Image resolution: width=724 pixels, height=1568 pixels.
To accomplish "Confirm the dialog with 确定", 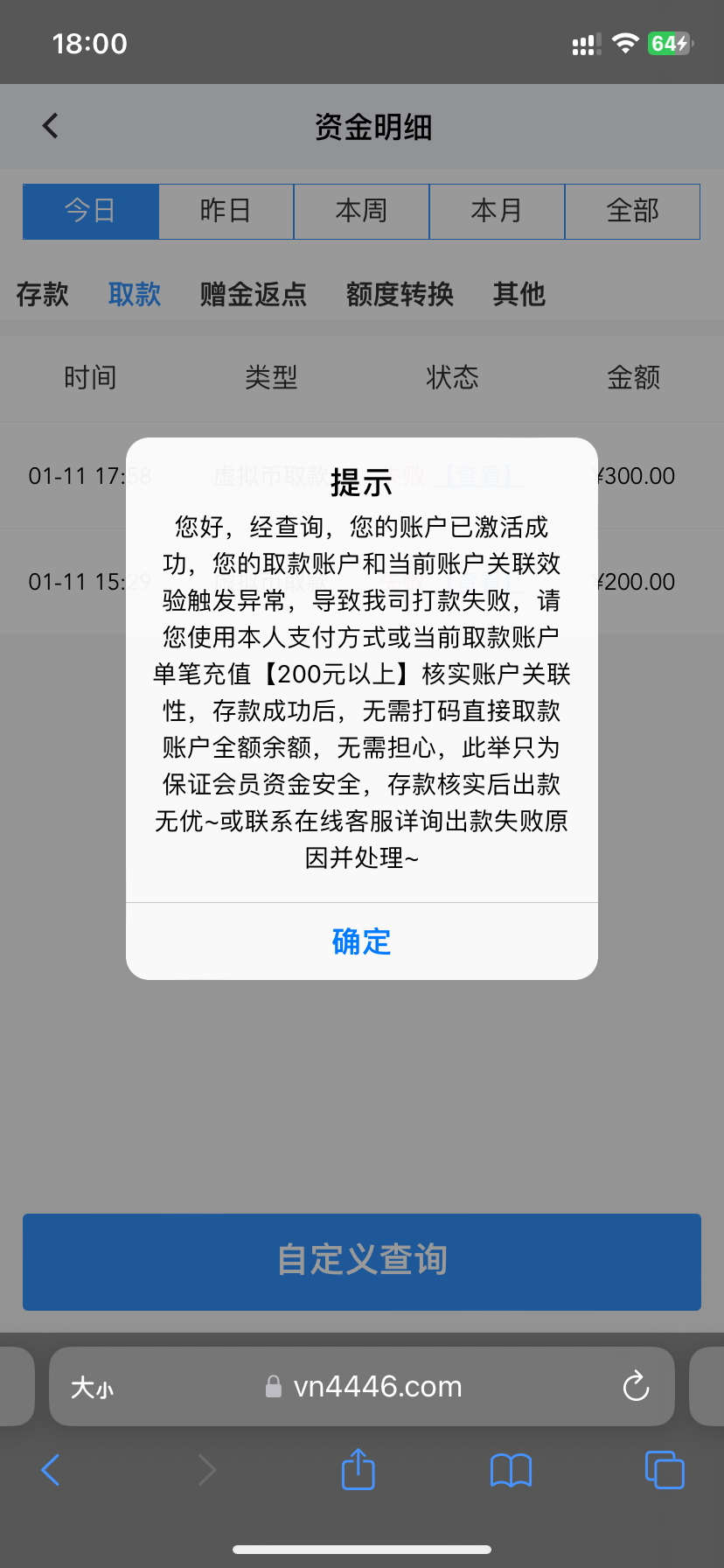I will (x=361, y=941).
